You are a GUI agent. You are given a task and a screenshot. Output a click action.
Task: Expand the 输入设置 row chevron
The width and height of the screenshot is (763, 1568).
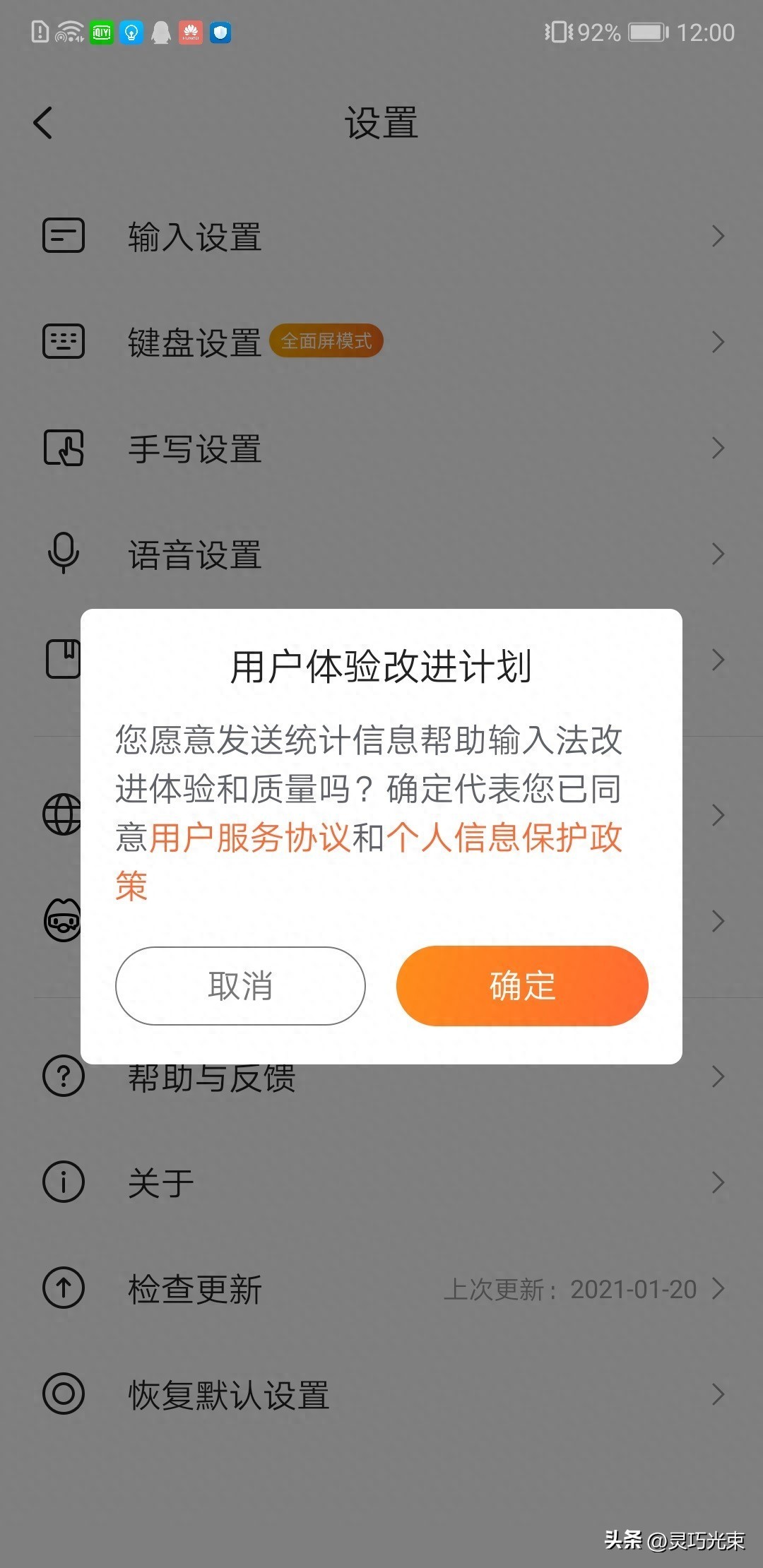tap(719, 236)
